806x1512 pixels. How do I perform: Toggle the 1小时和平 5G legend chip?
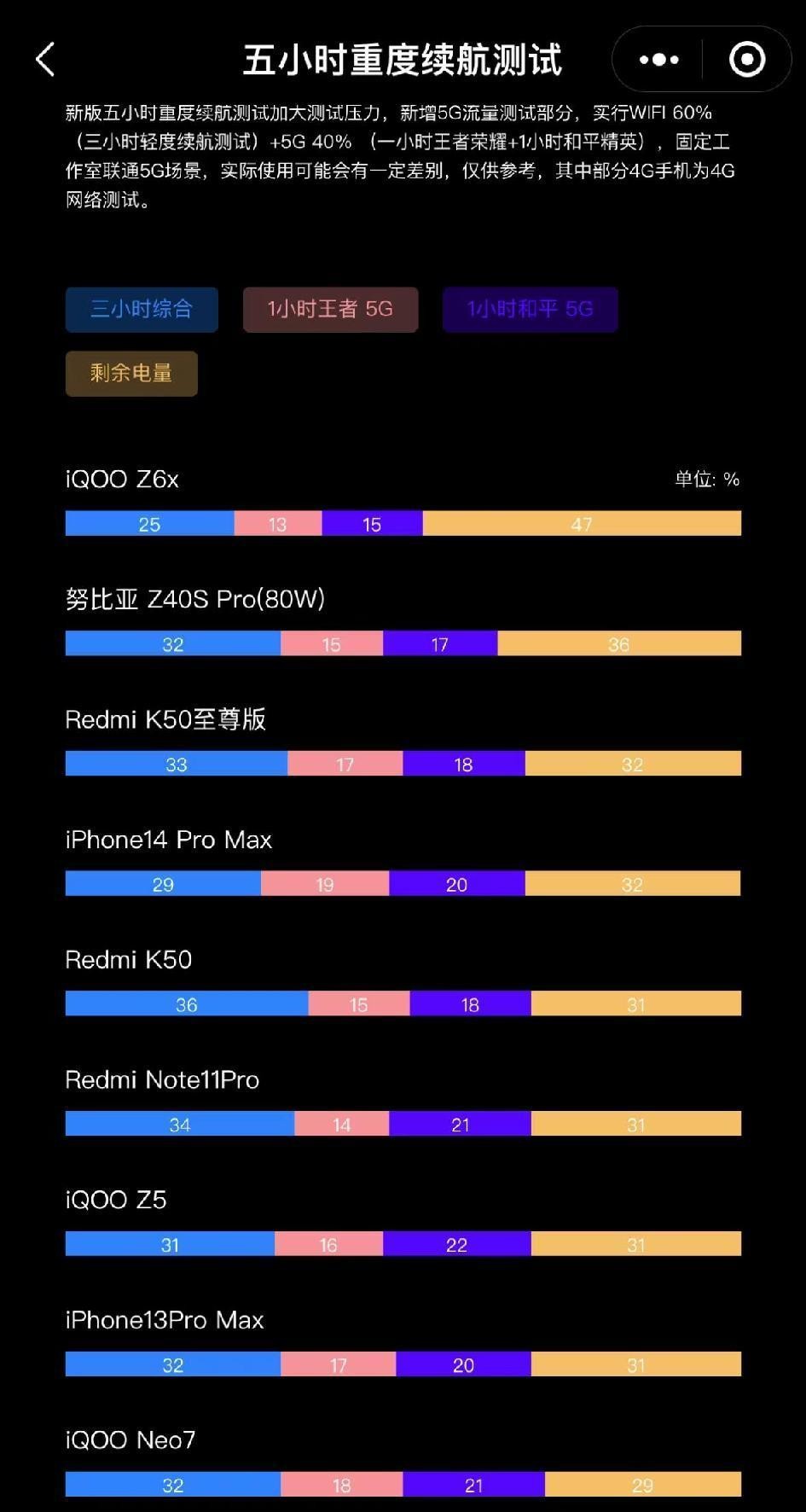coord(530,309)
